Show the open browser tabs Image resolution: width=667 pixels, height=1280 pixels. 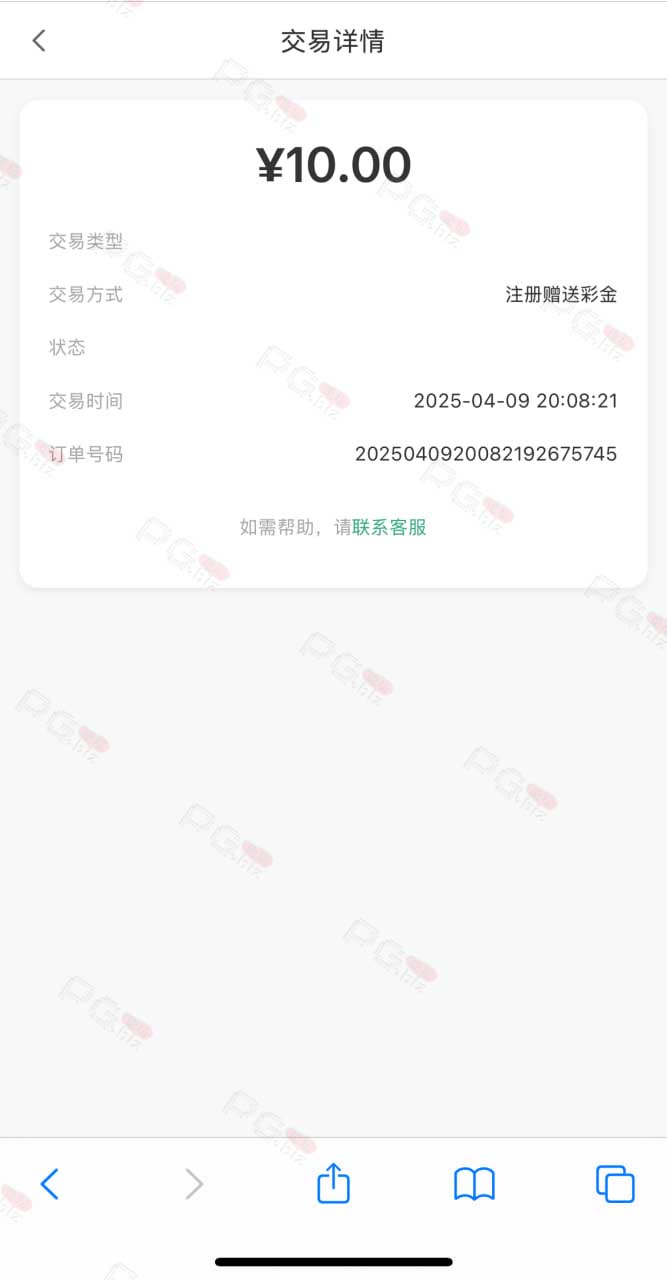click(x=615, y=1184)
